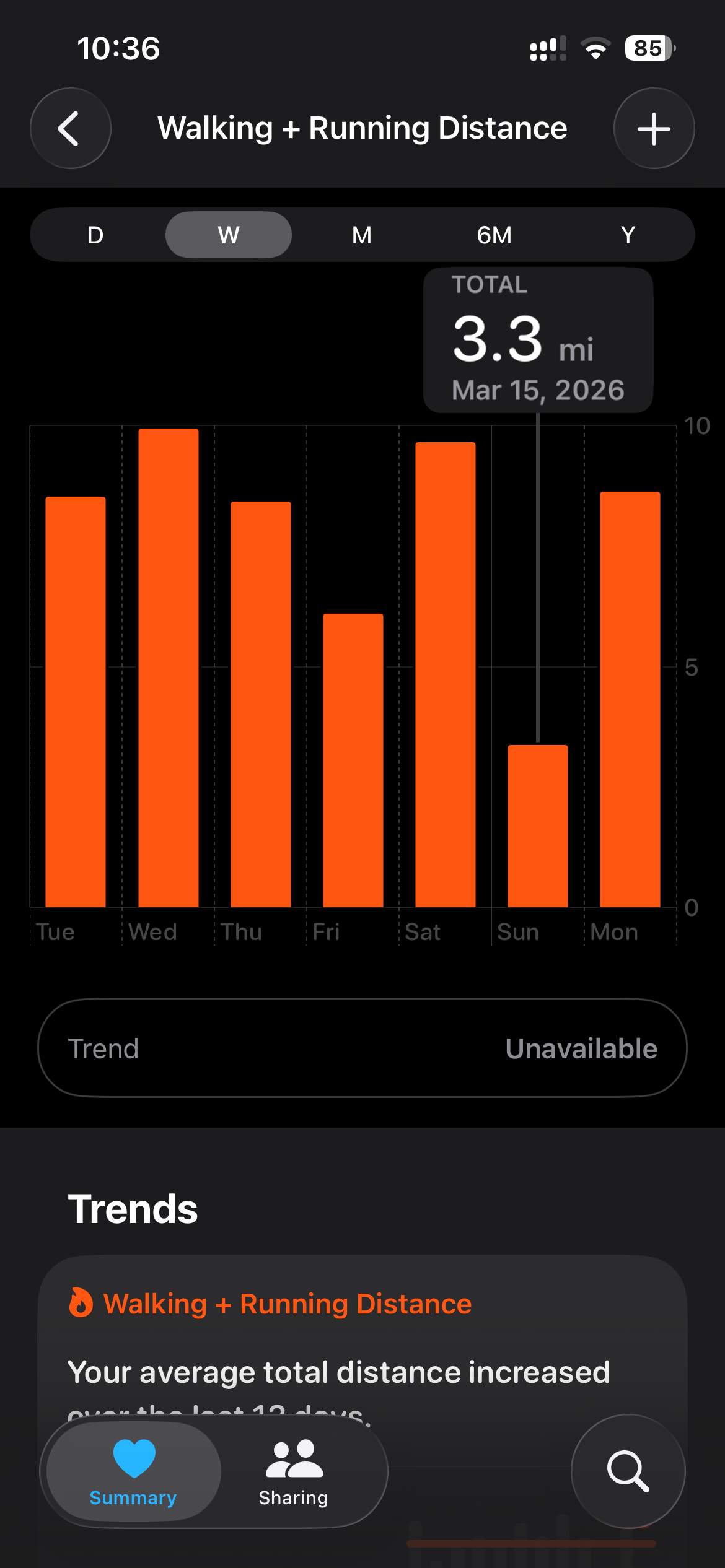Tap the Mon bar in the chart
The height and width of the screenshot is (1568, 725).
pyautogui.click(x=630, y=699)
